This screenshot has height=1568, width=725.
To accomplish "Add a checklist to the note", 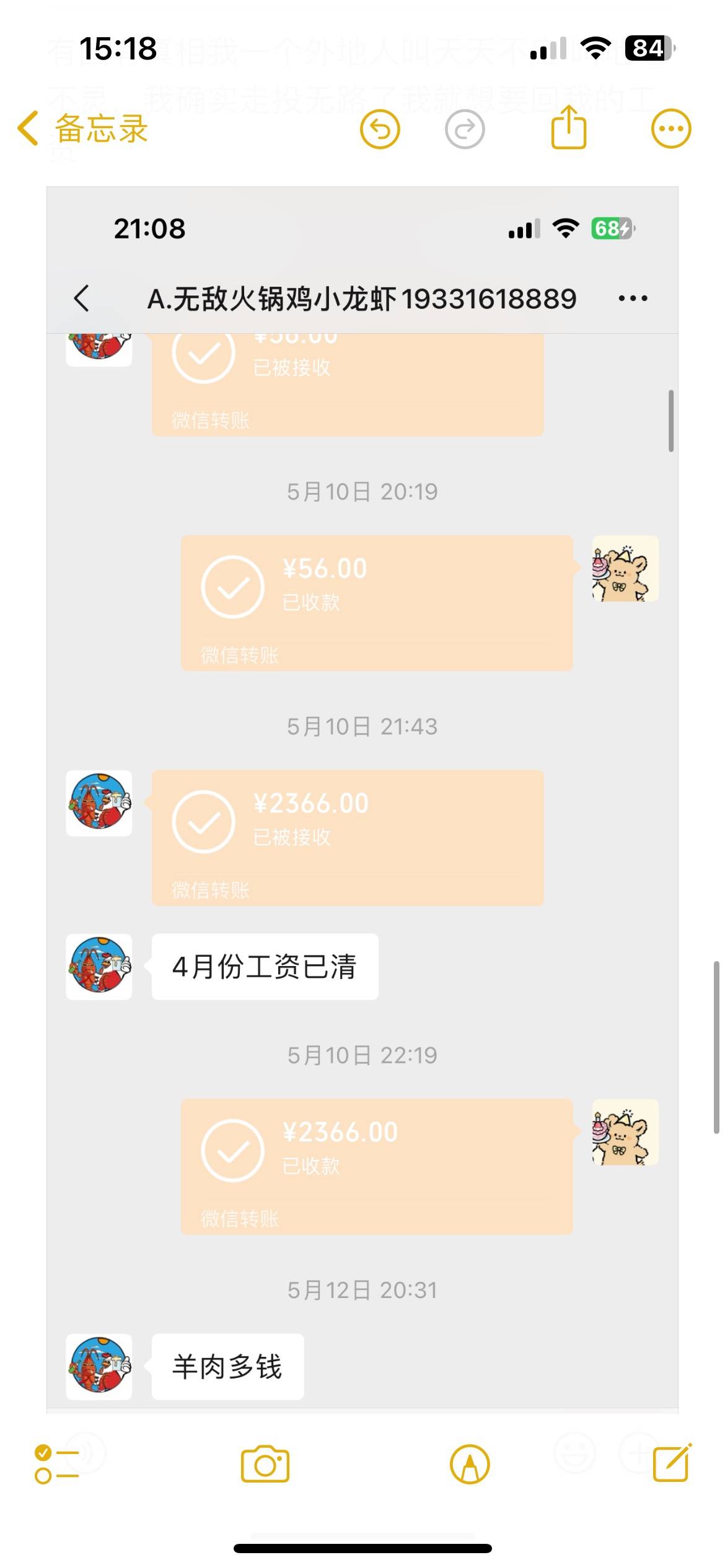I will tap(56, 1465).
